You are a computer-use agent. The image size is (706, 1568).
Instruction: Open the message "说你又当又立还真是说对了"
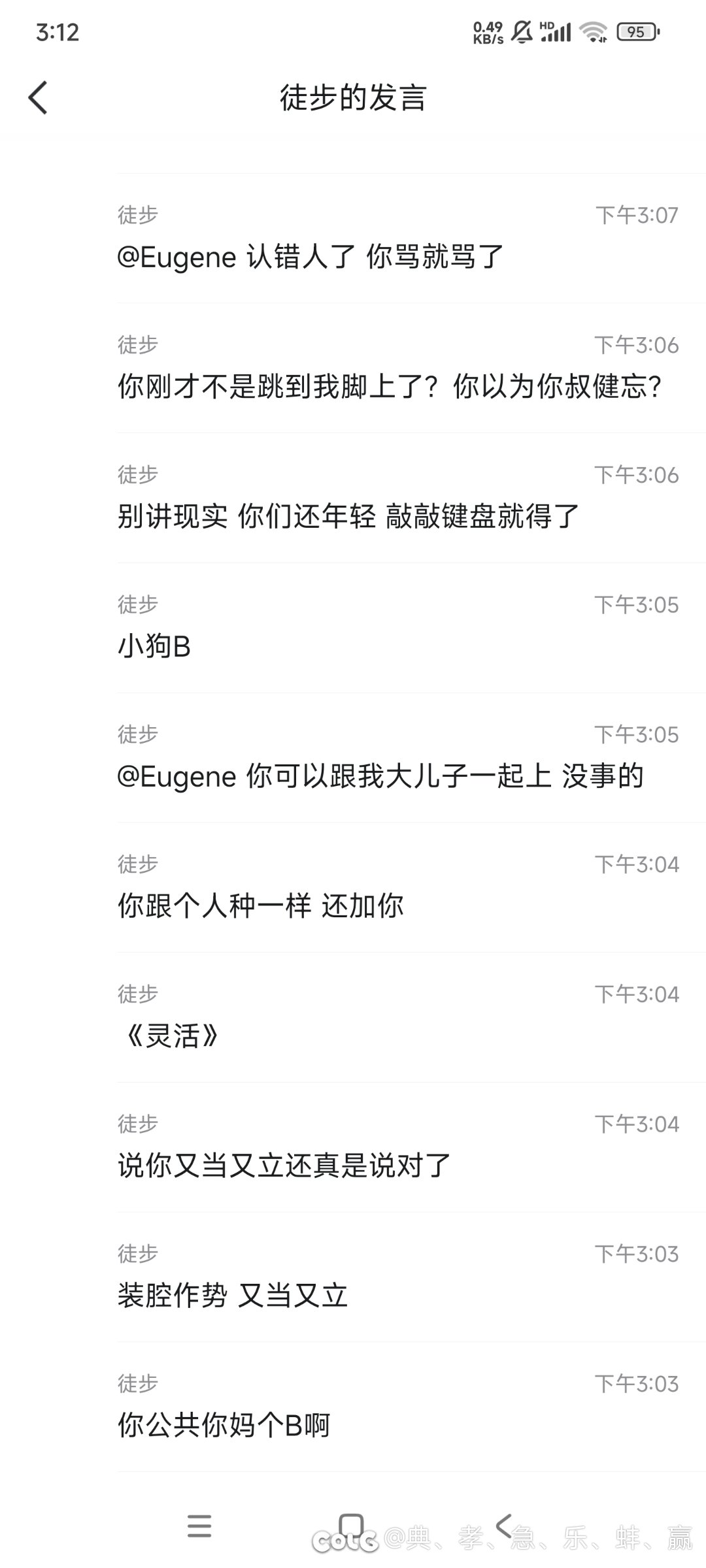[x=284, y=1166]
